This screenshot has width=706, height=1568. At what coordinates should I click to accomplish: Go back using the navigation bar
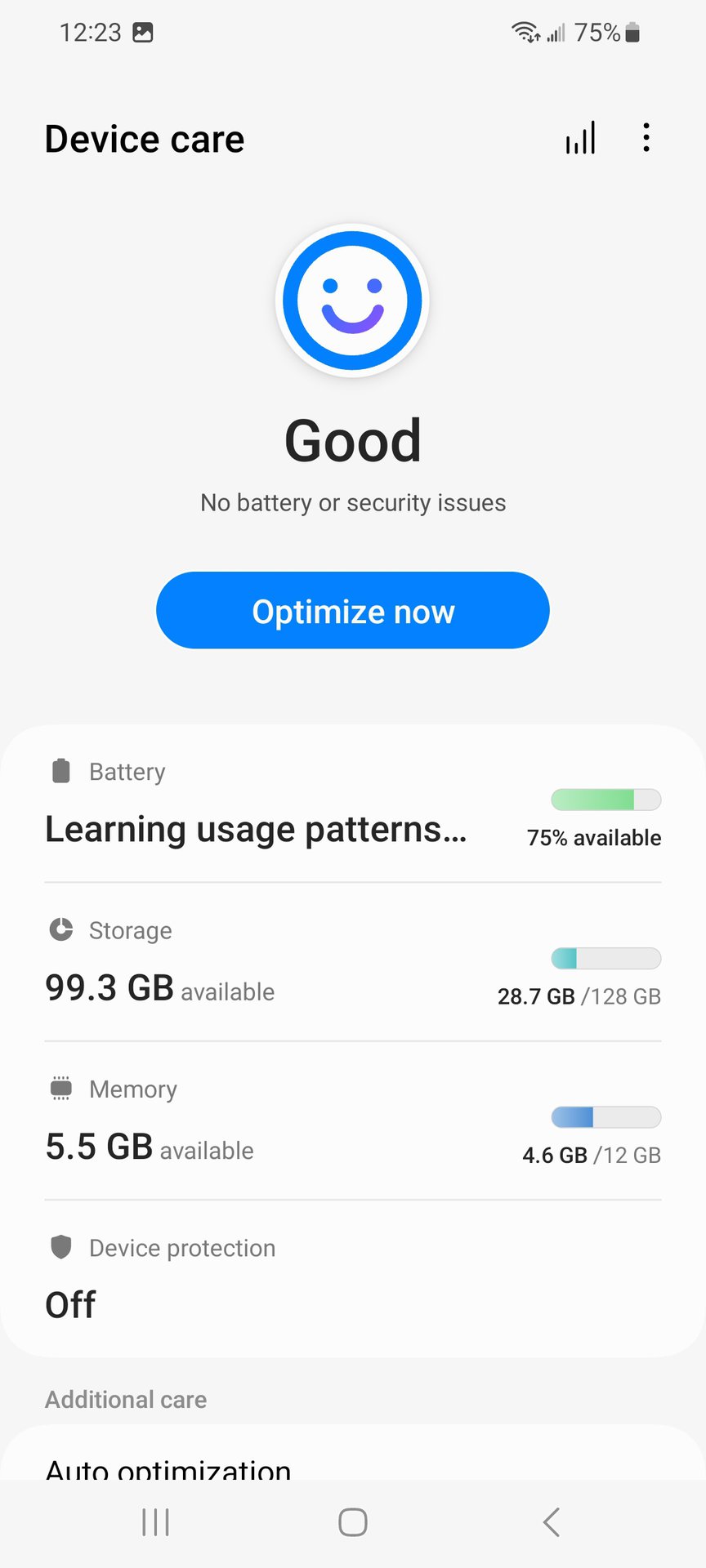(x=552, y=1522)
